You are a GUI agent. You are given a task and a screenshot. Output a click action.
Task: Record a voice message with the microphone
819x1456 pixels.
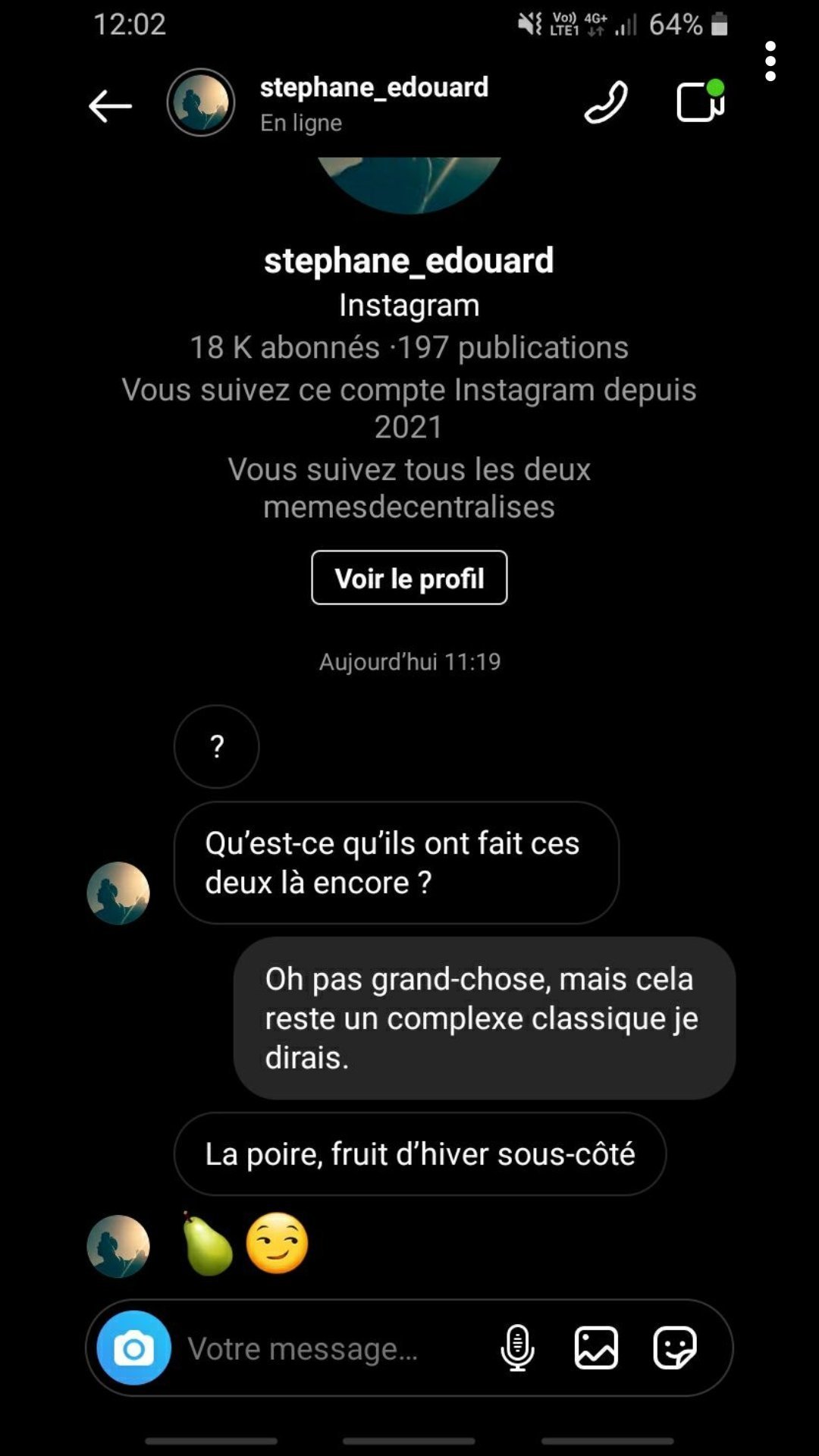pos(518,1348)
